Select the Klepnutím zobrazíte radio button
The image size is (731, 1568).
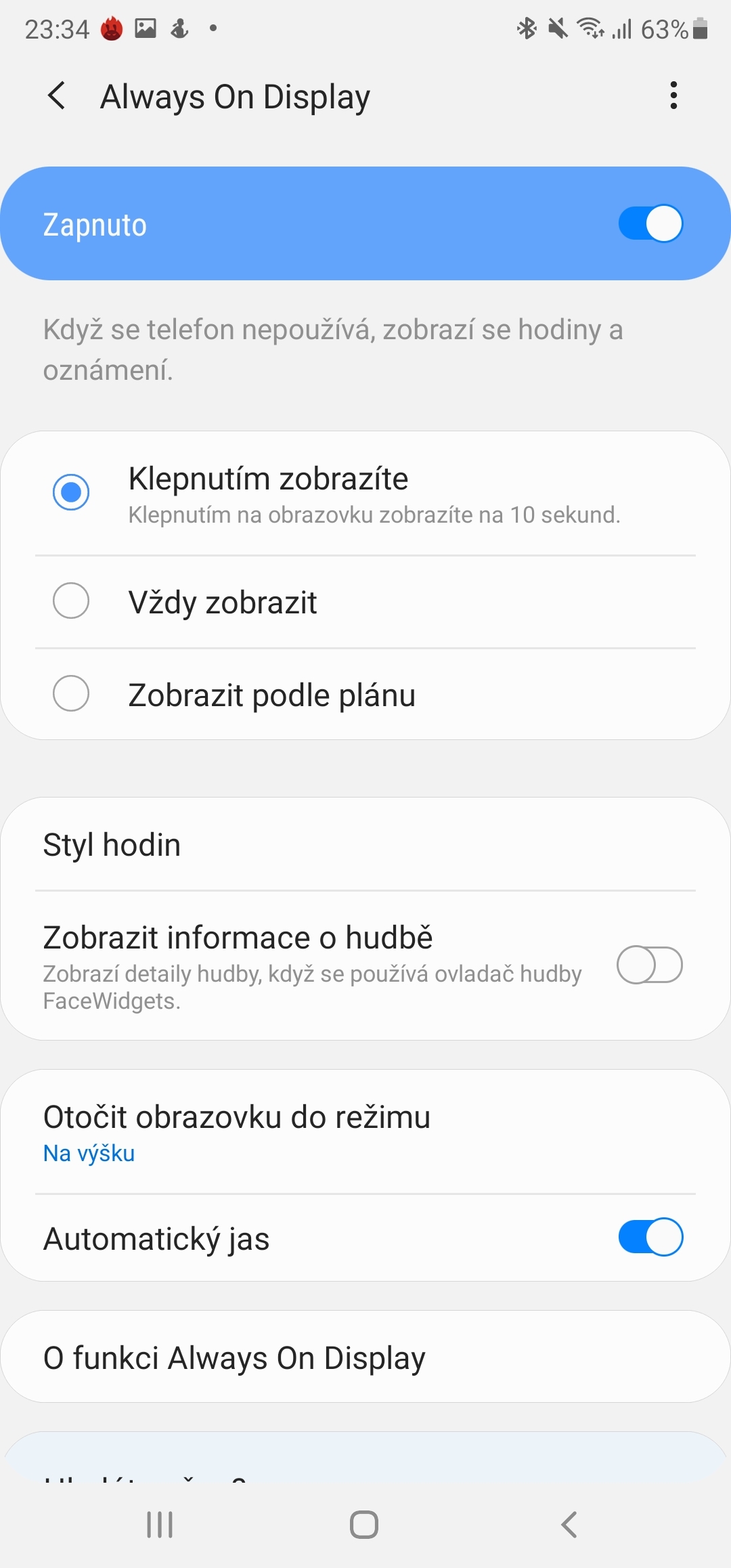point(70,492)
